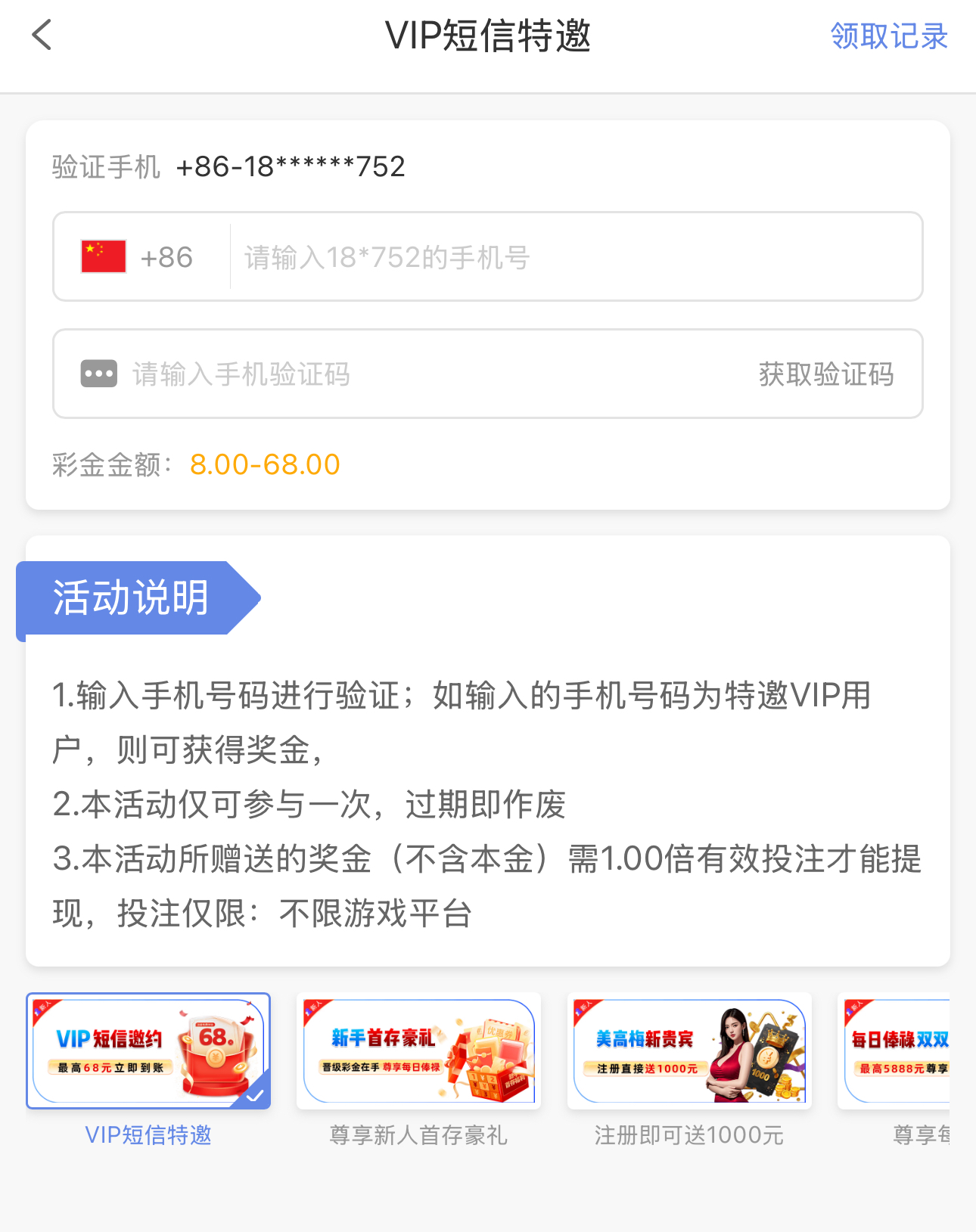This screenshot has height=1232, width=976.
Task: Go back from VIP短信特邀 page
Action: 42,36
